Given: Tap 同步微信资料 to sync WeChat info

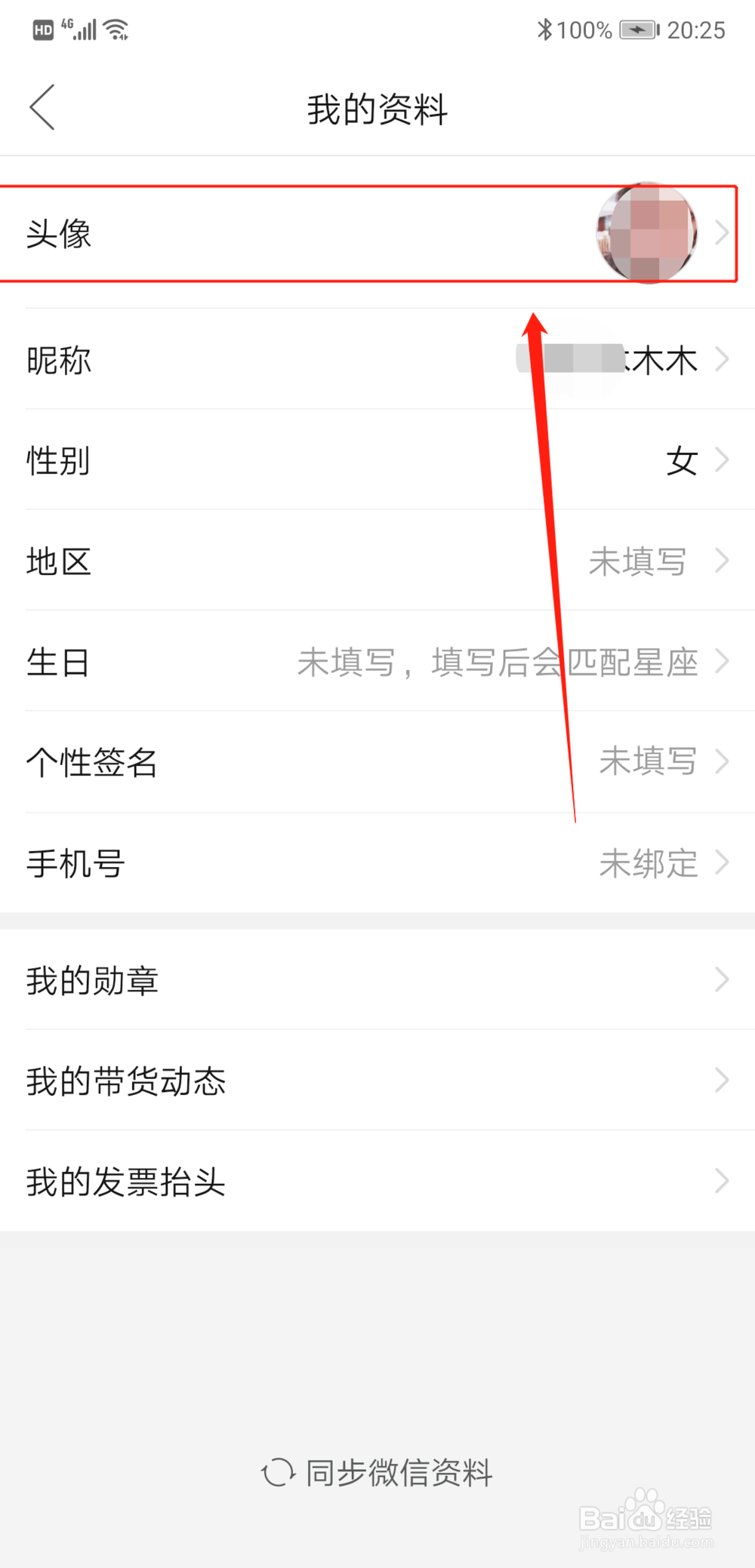Looking at the screenshot, I should point(398,1472).
